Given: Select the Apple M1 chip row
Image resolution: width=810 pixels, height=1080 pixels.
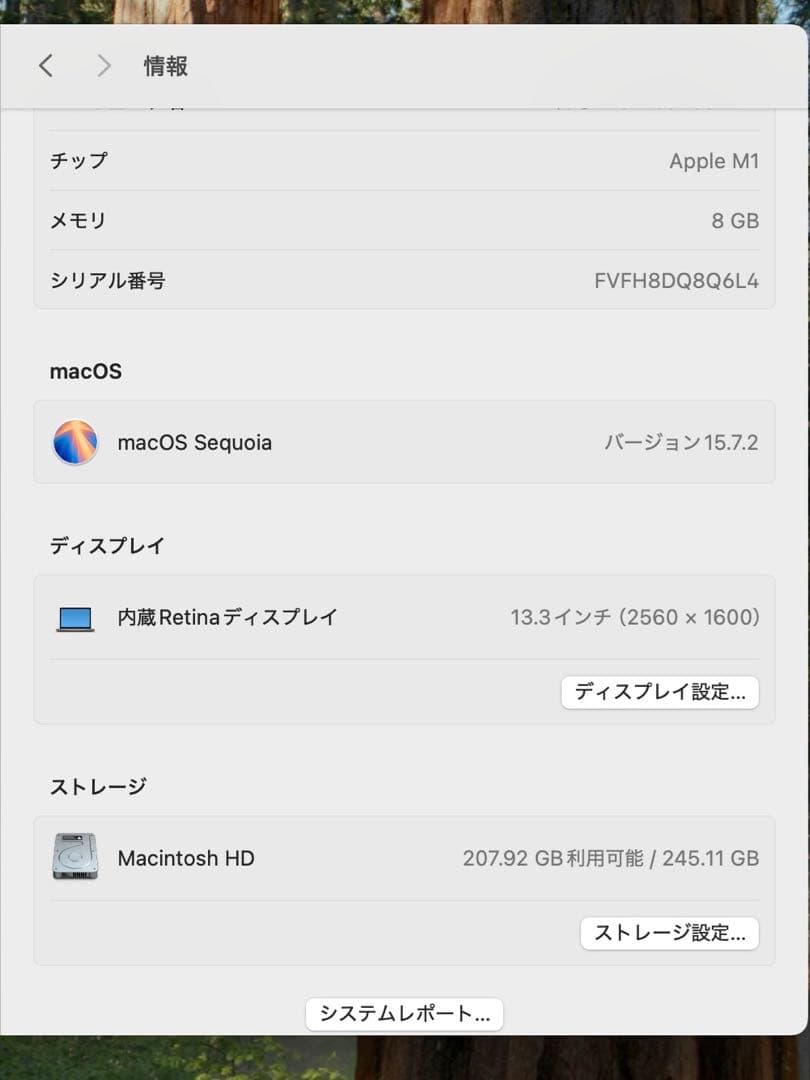Looking at the screenshot, I should point(404,161).
